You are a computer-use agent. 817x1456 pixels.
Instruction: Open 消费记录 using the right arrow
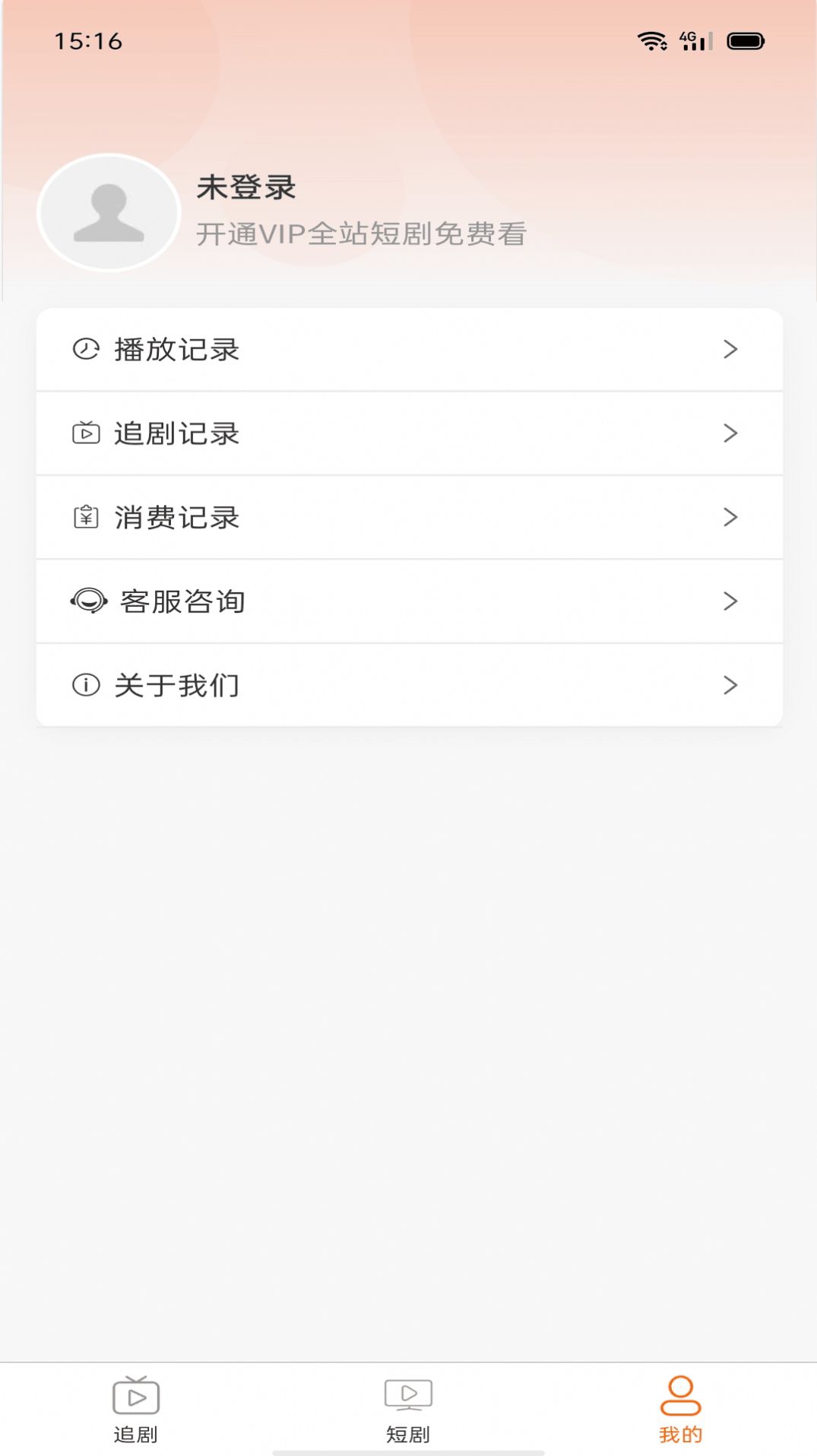click(731, 517)
